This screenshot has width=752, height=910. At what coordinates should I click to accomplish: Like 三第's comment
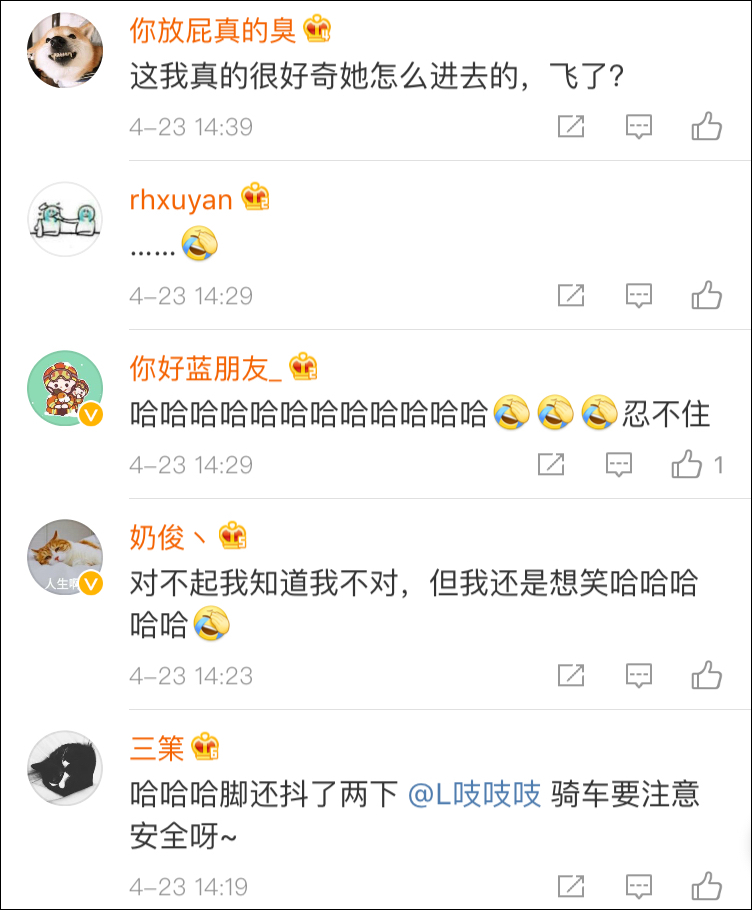[x=707, y=886]
